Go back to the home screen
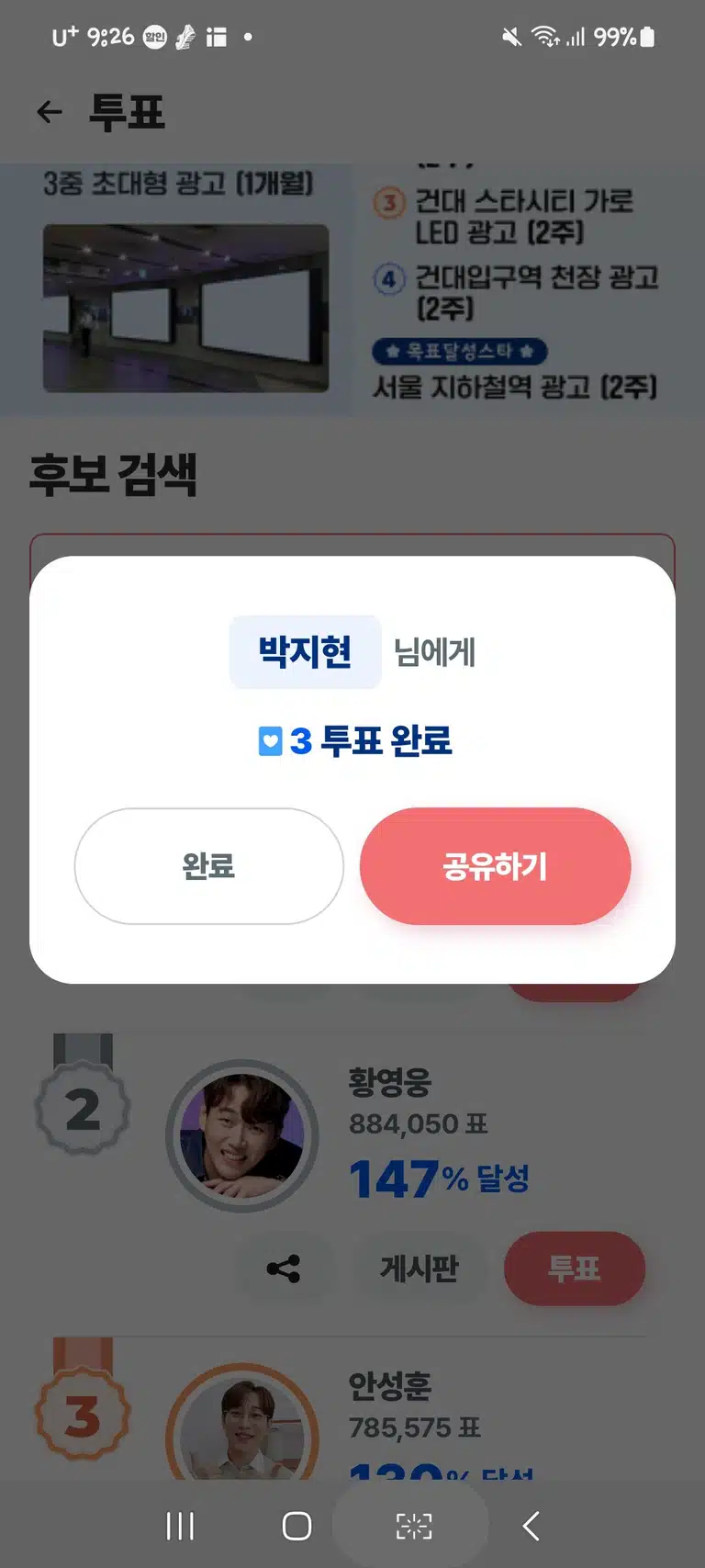The width and height of the screenshot is (705, 1568). [x=297, y=1526]
